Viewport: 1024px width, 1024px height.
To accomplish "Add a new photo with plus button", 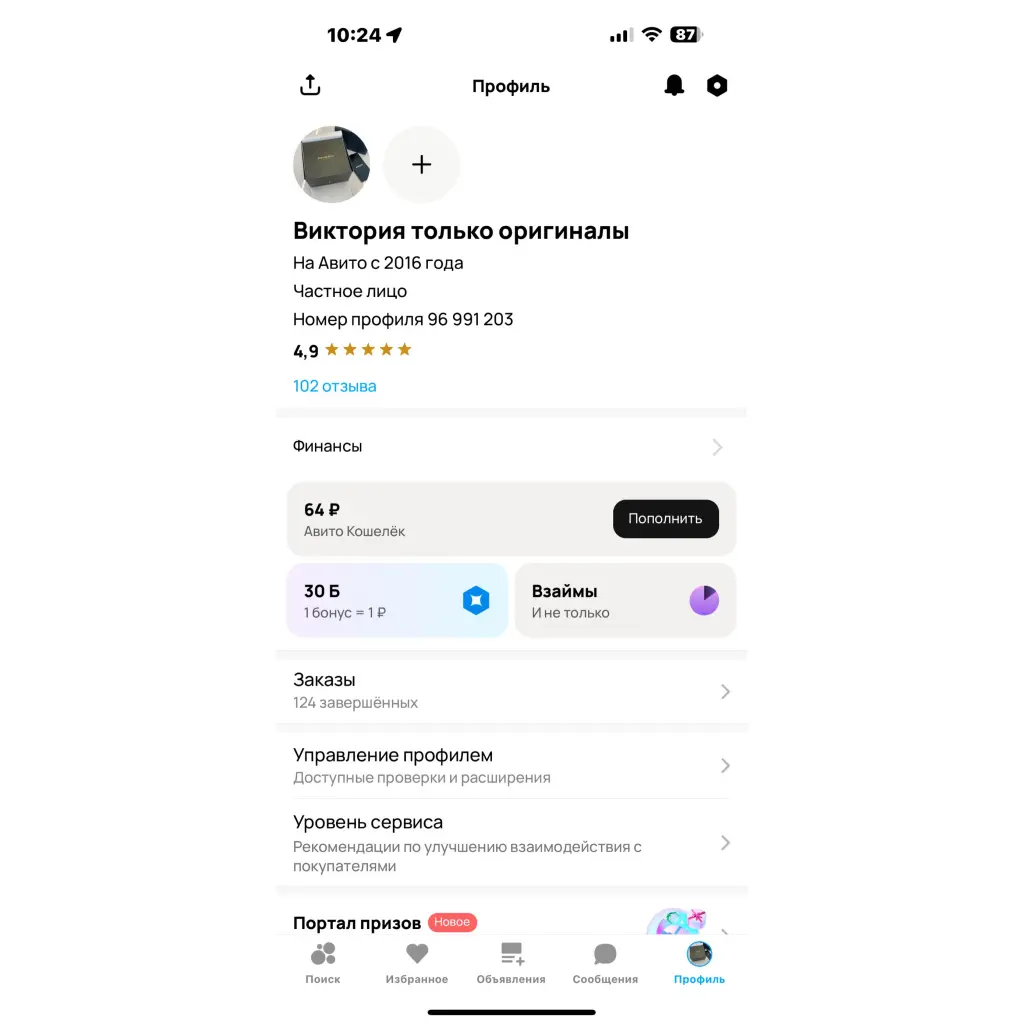I will [422, 164].
